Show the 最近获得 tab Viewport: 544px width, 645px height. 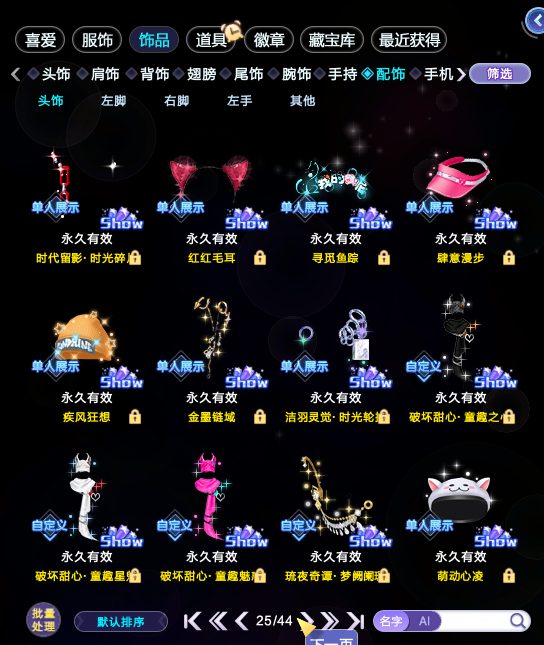(409, 40)
